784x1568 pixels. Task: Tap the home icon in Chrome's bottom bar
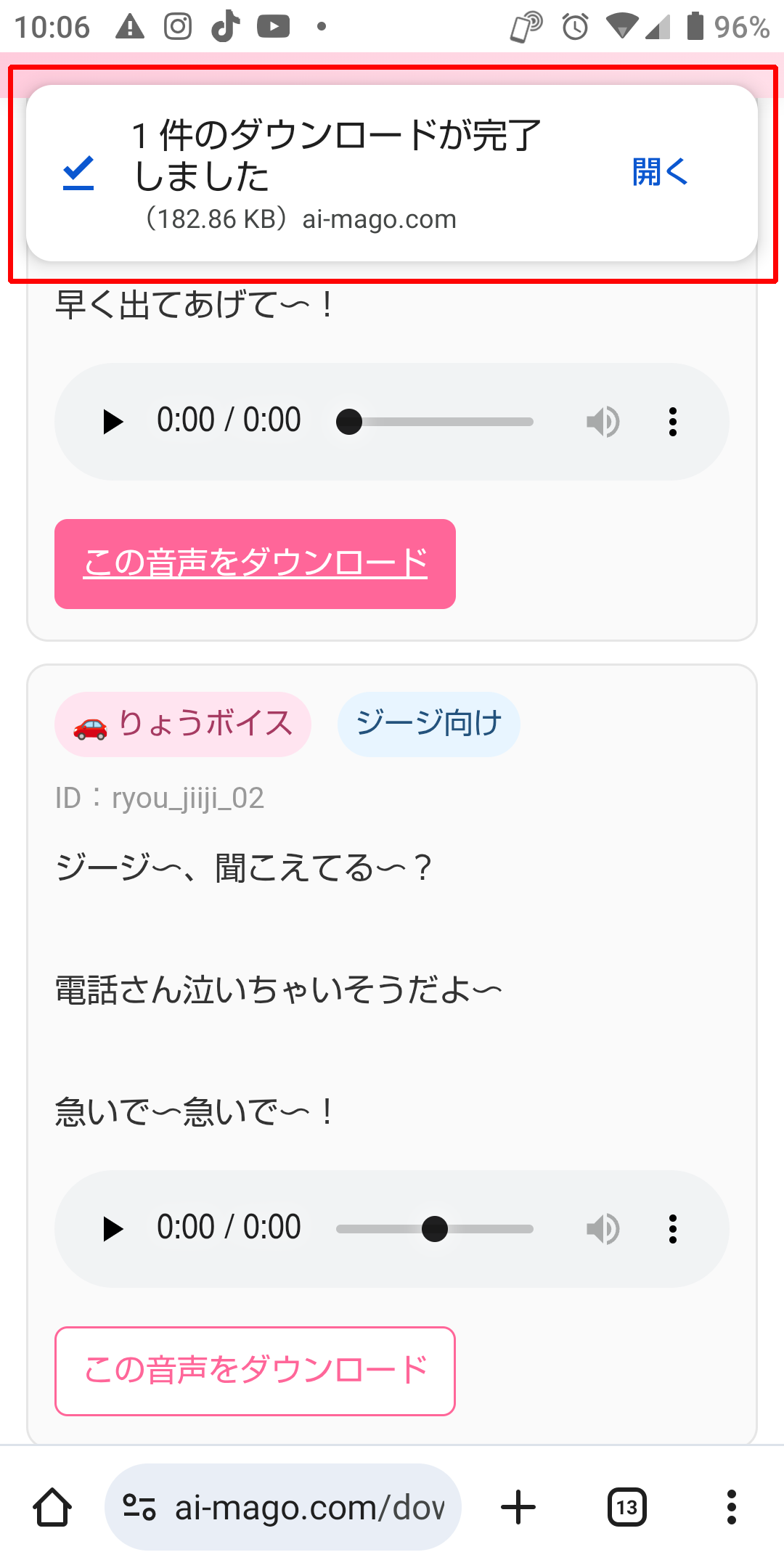[51, 1506]
